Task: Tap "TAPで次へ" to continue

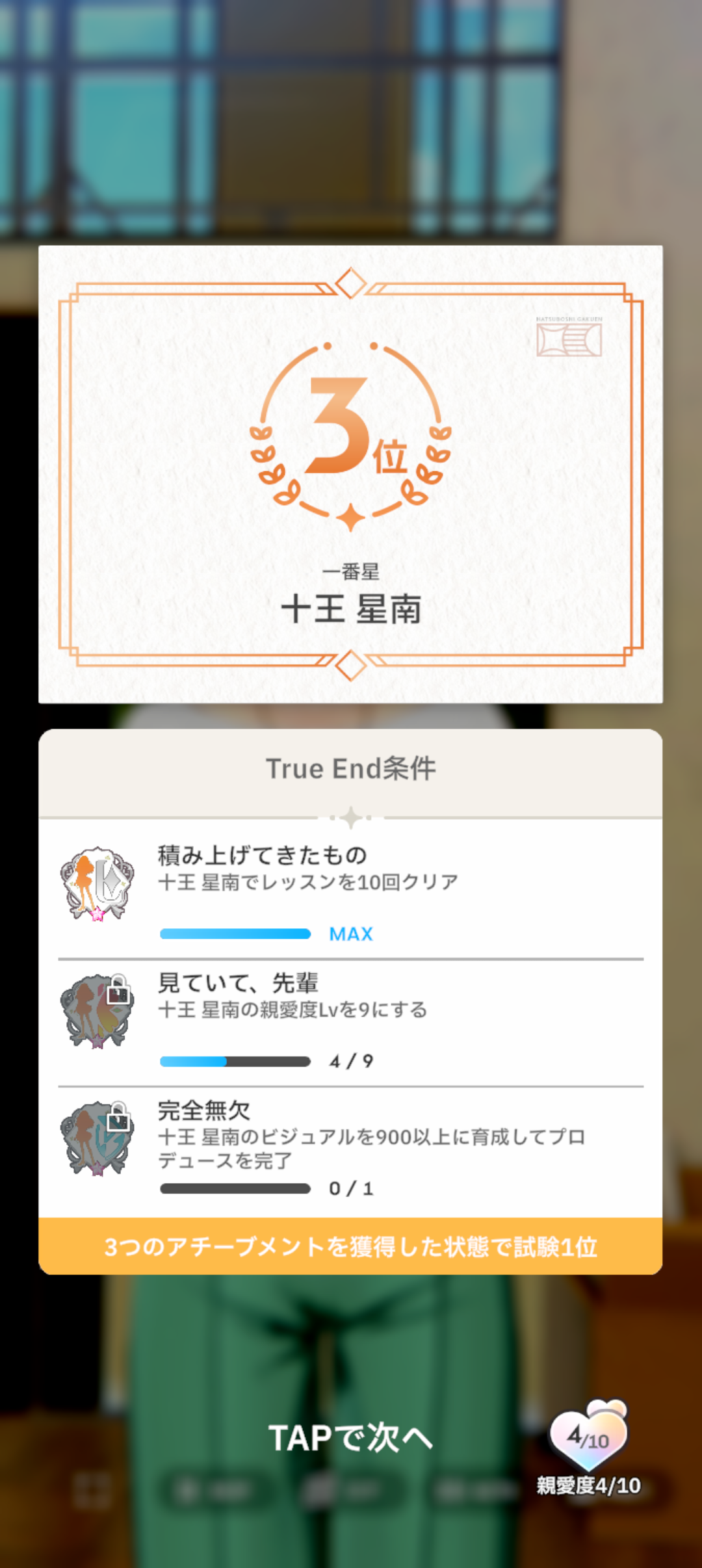Action: coord(351,1437)
